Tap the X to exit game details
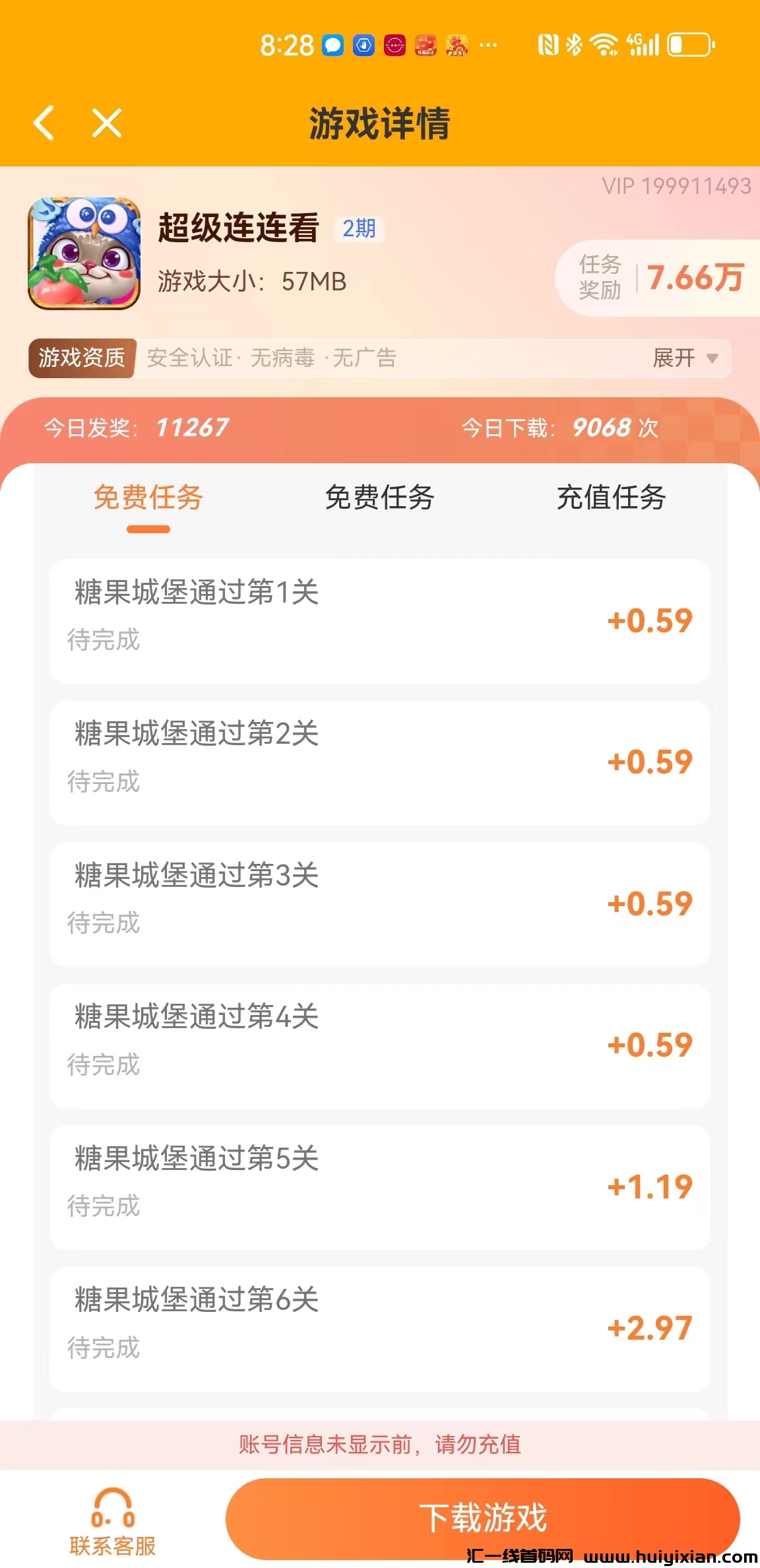The image size is (760, 1568). coord(106,123)
